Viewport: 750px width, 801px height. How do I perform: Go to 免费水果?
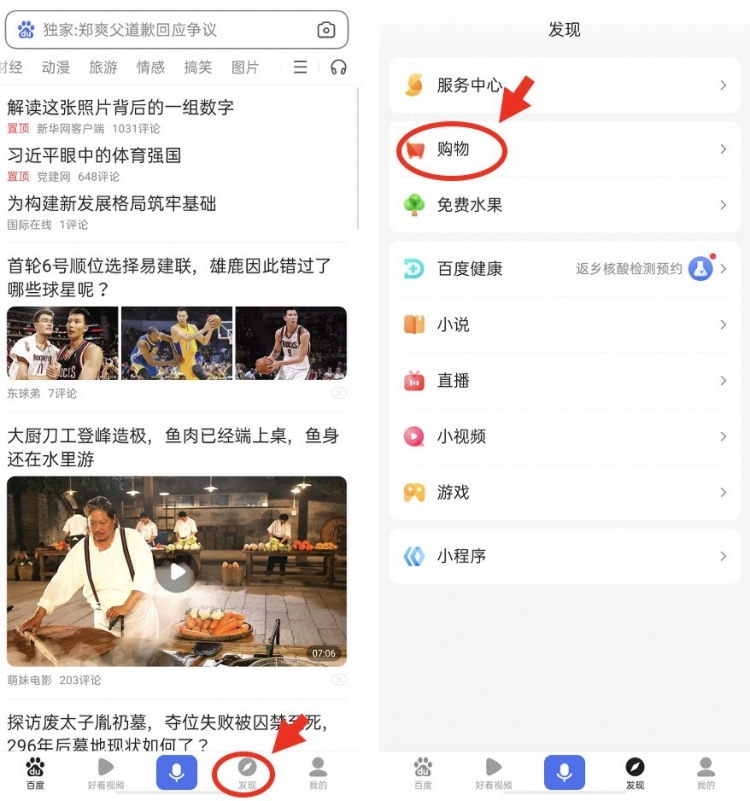pyautogui.click(x=564, y=205)
